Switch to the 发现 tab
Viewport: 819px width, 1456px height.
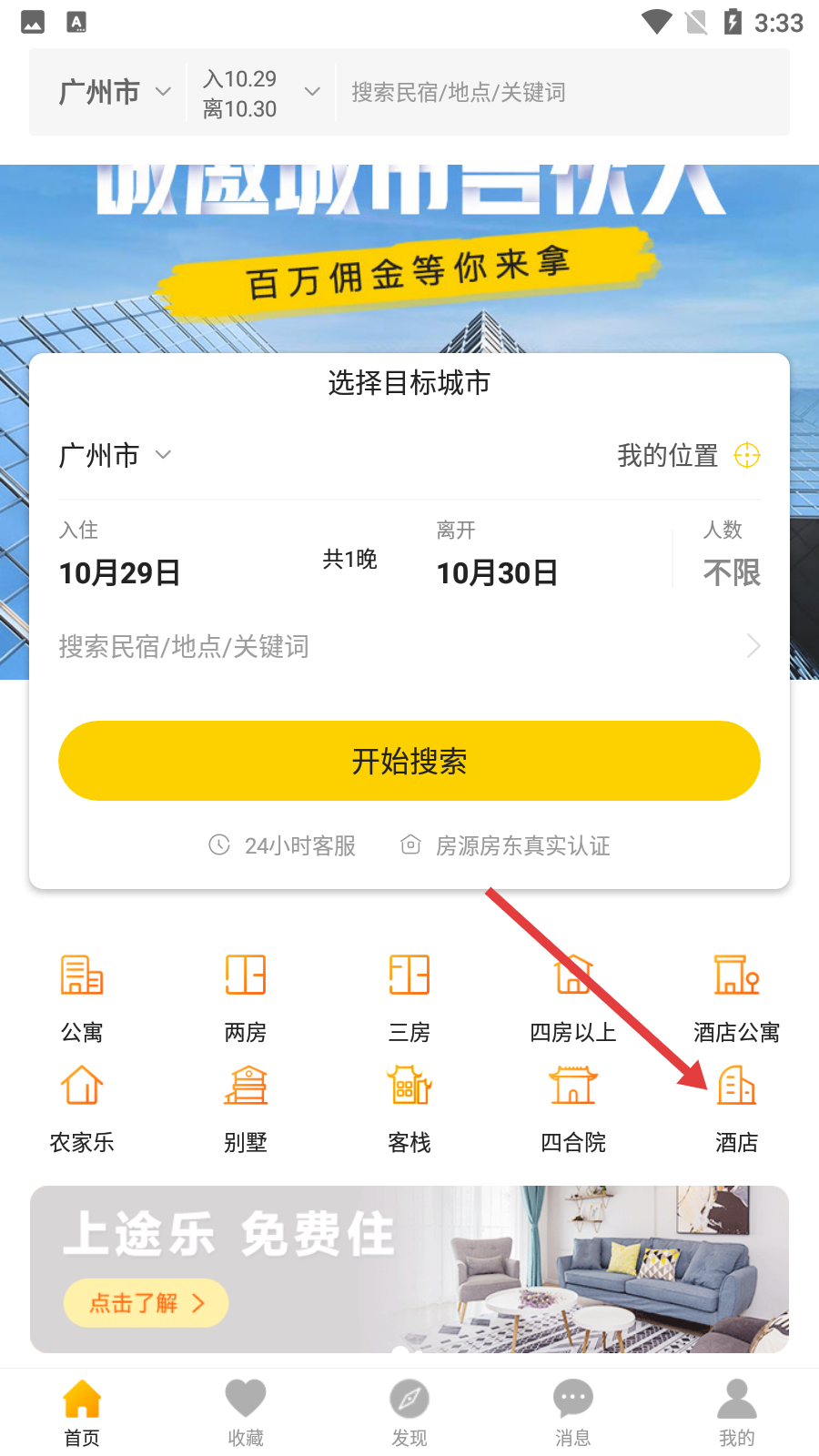tap(409, 1412)
